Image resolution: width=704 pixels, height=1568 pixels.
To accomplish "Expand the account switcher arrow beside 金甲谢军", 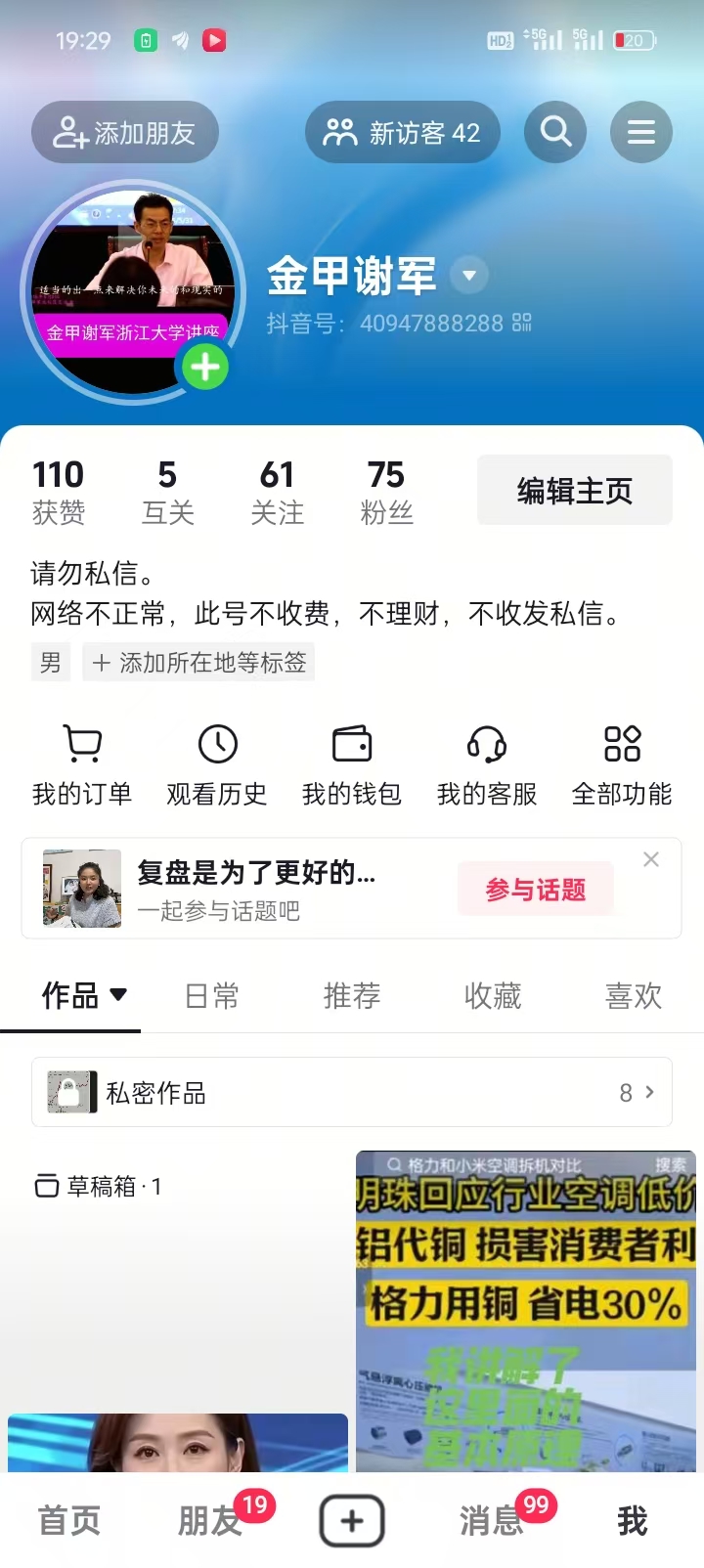I will click(x=469, y=276).
